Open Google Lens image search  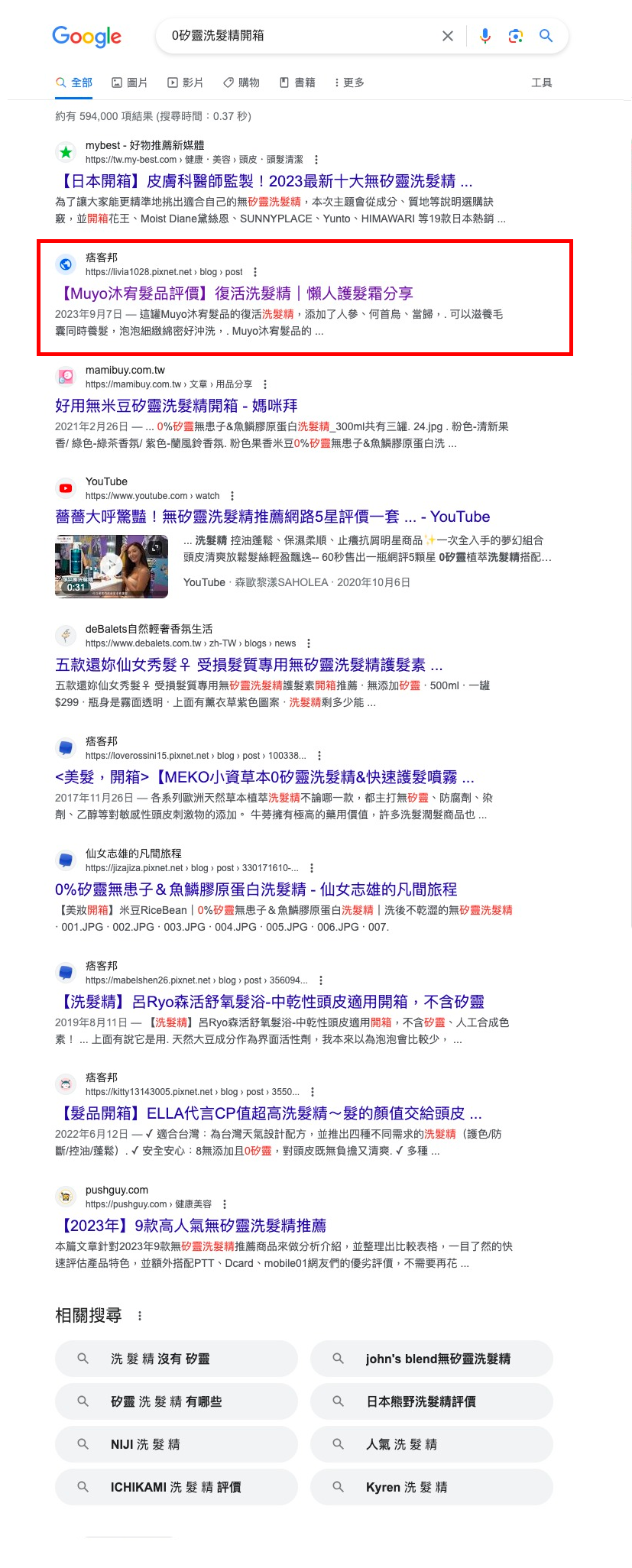pos(516,36)
